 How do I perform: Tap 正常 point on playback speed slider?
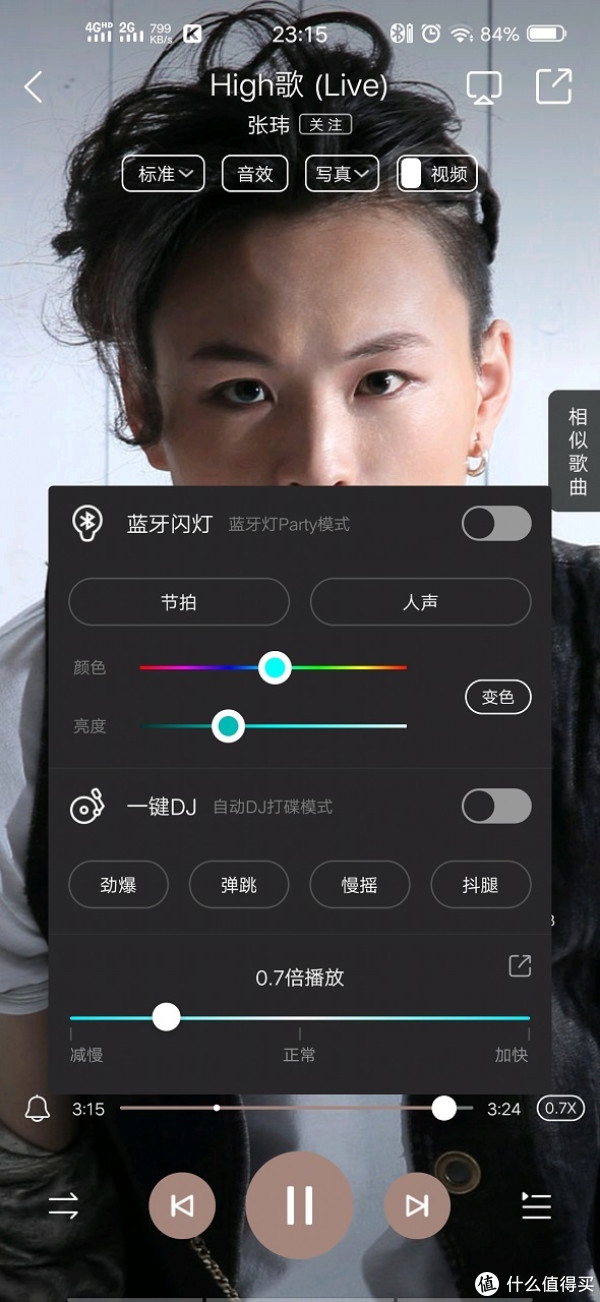click(300, 1019)
